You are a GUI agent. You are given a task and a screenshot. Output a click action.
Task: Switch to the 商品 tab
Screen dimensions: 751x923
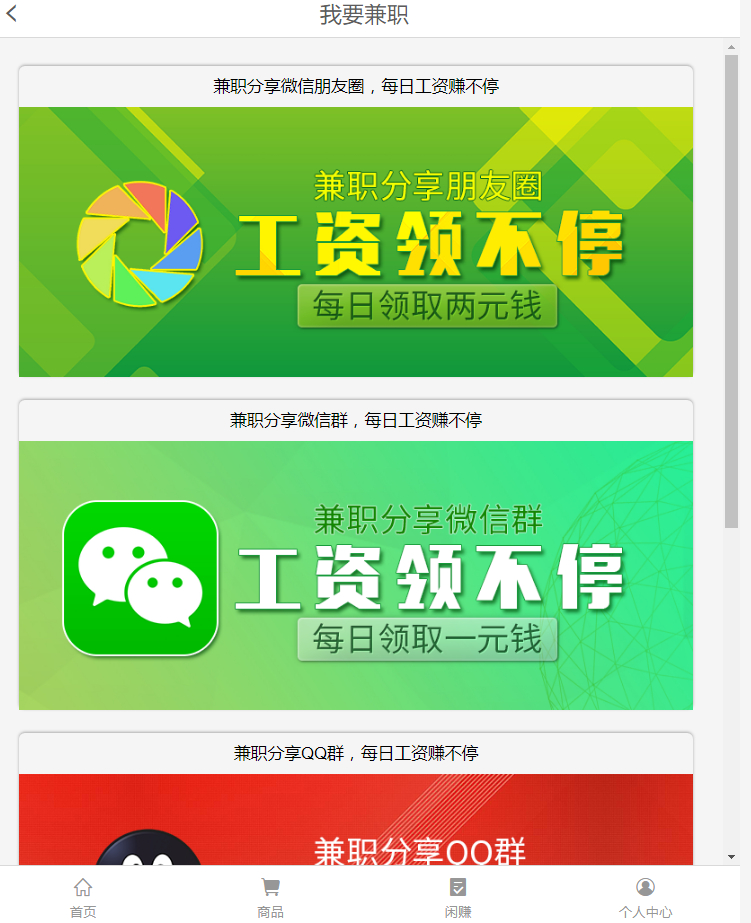coord(270,896)
